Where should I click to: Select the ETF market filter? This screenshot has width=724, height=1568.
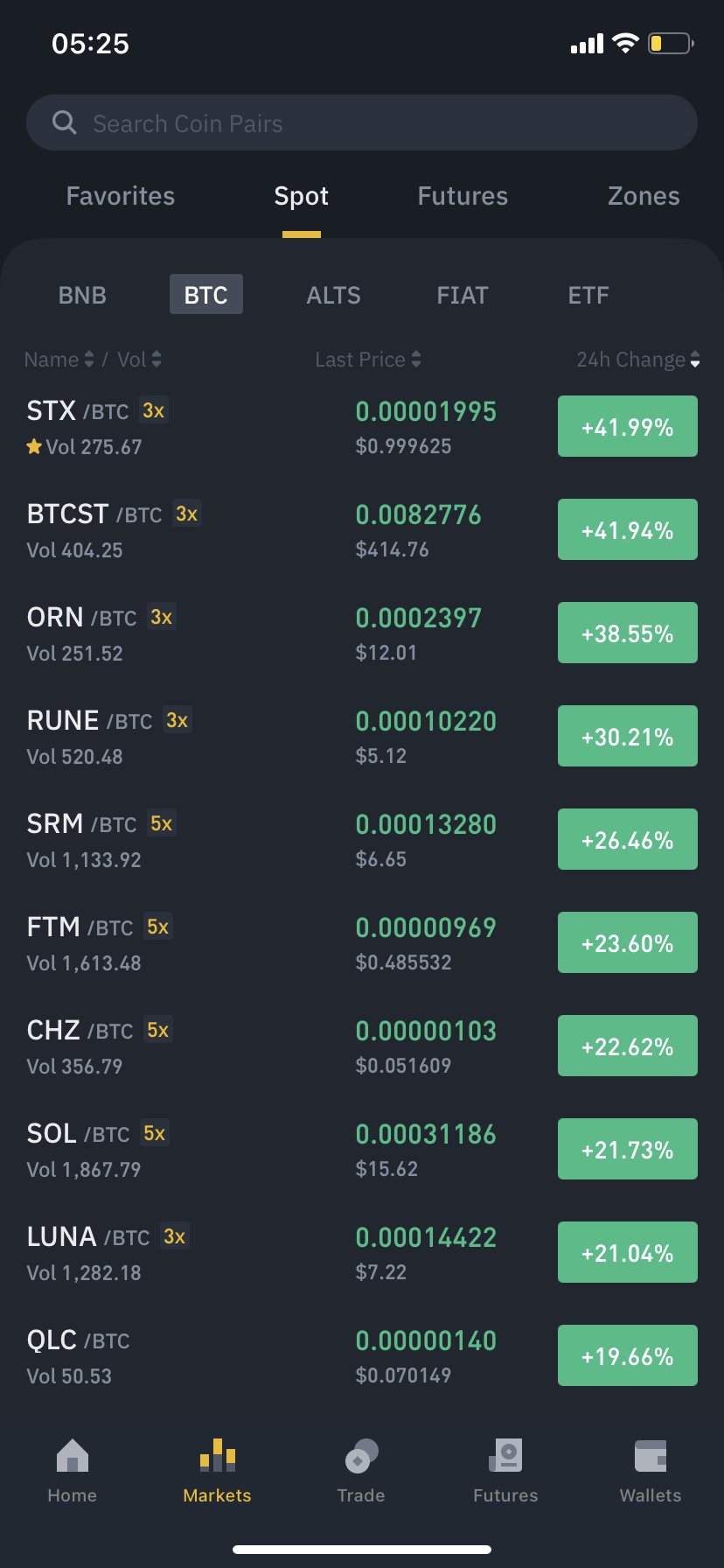588,295
